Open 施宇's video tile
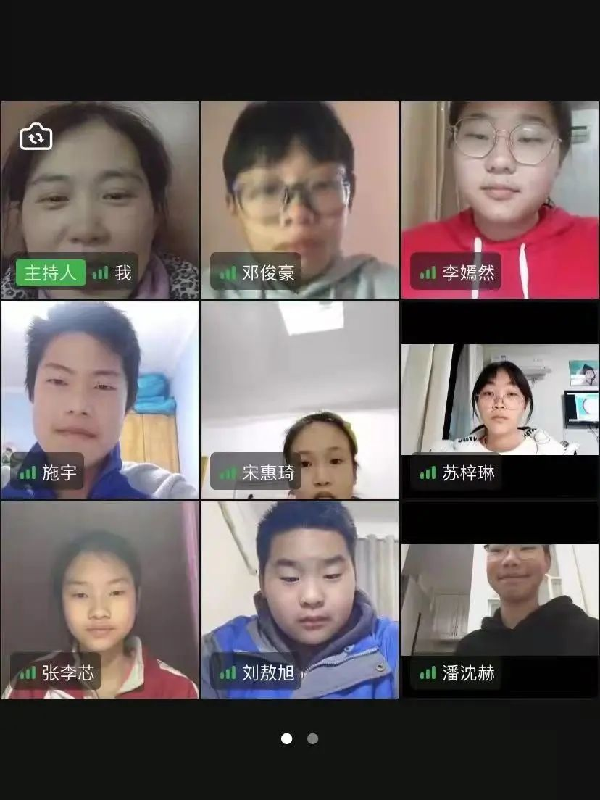This screenshot has width=600, height=800. coord(99,400)
